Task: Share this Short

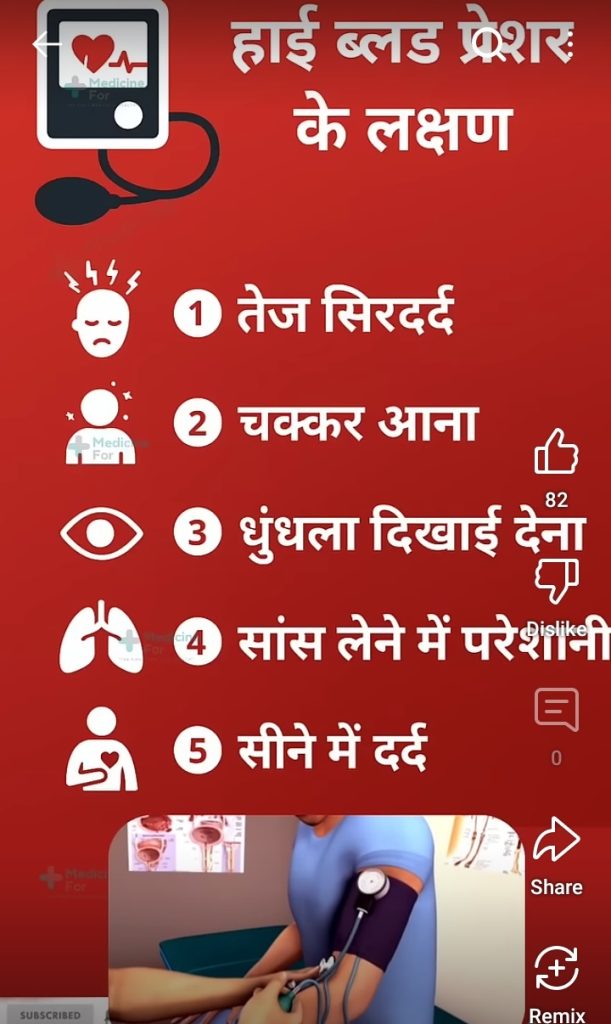Action: tap(556, 842)
